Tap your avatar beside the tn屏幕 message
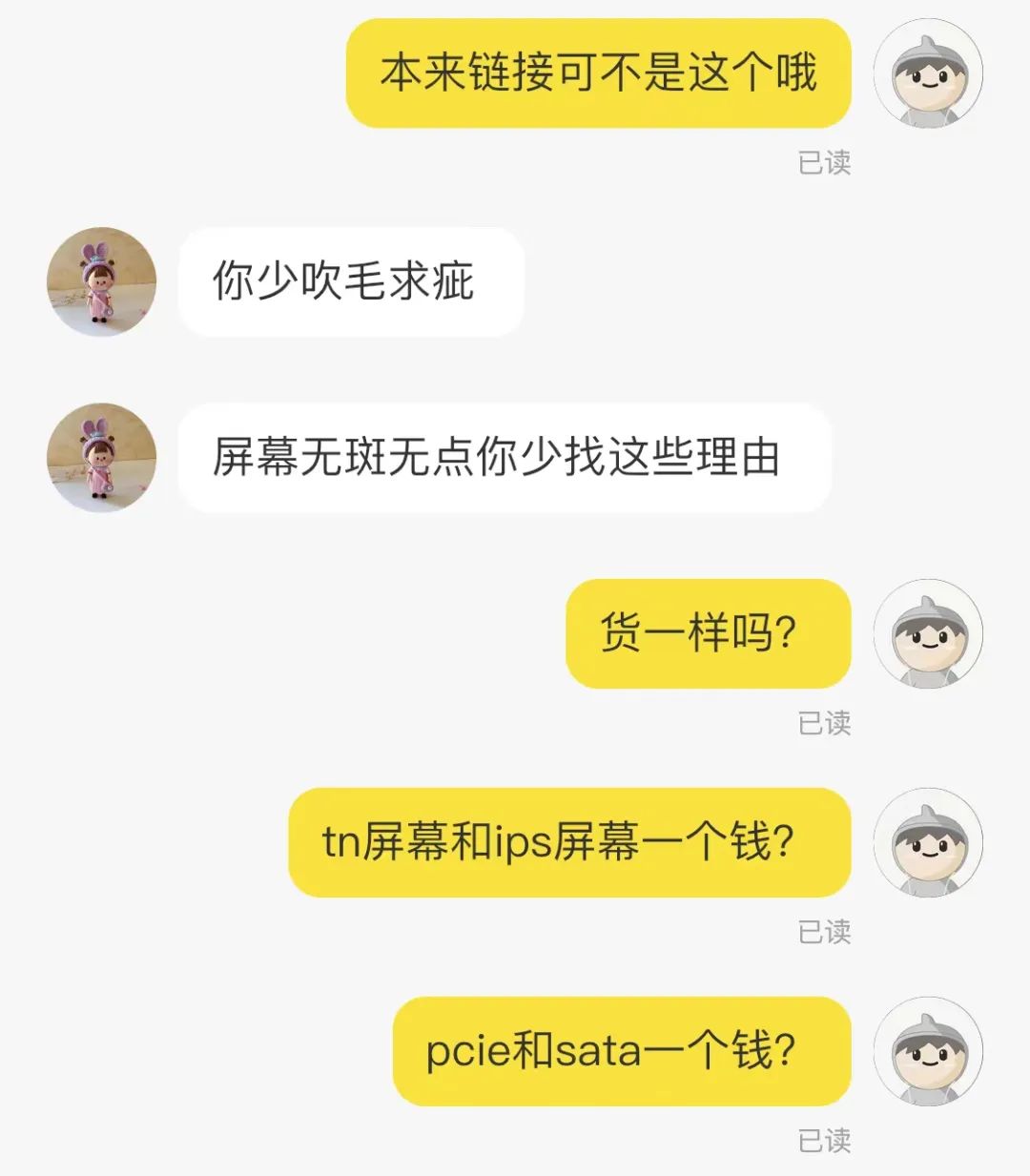Screen dimensions: 1030x1176 point(930,844)
